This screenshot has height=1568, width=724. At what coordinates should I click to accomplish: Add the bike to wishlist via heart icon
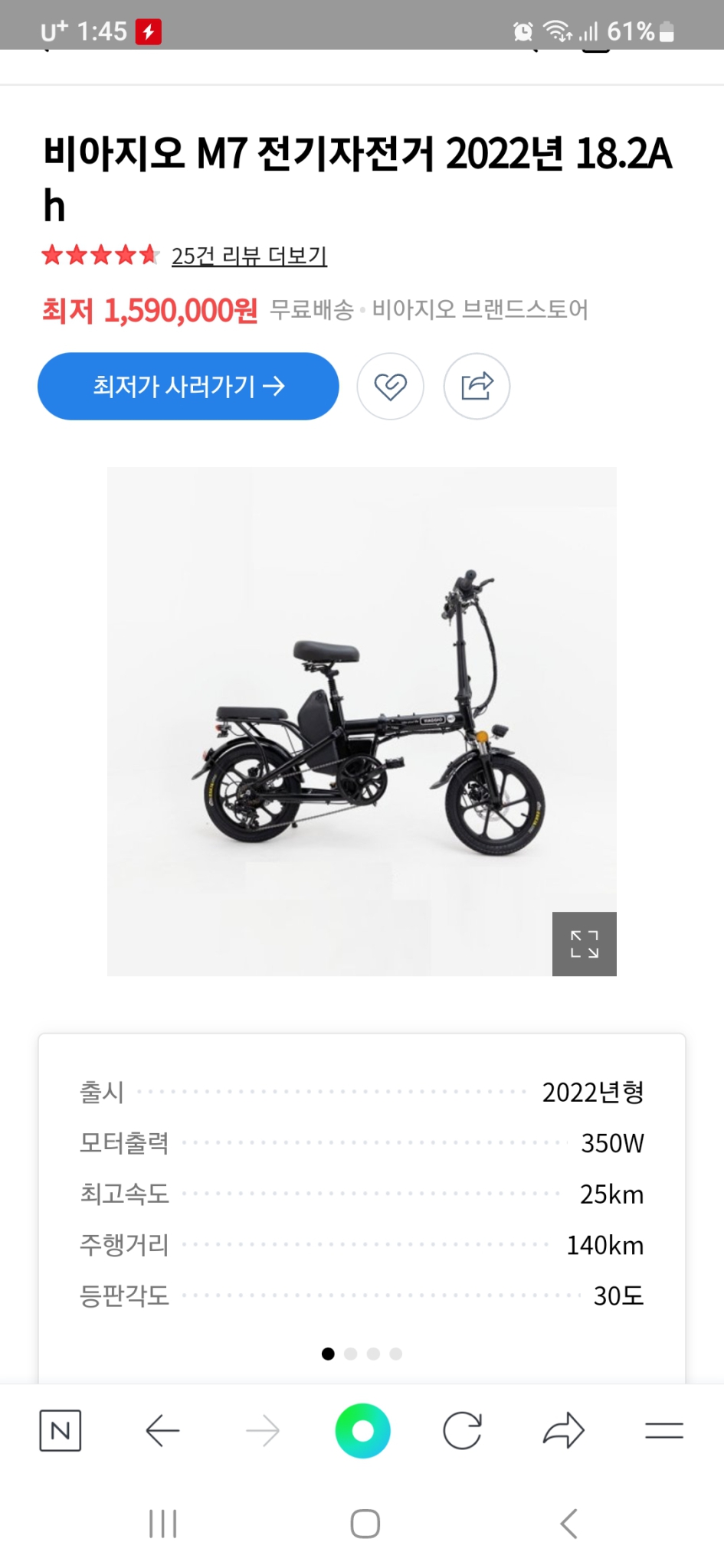point(391,387)
